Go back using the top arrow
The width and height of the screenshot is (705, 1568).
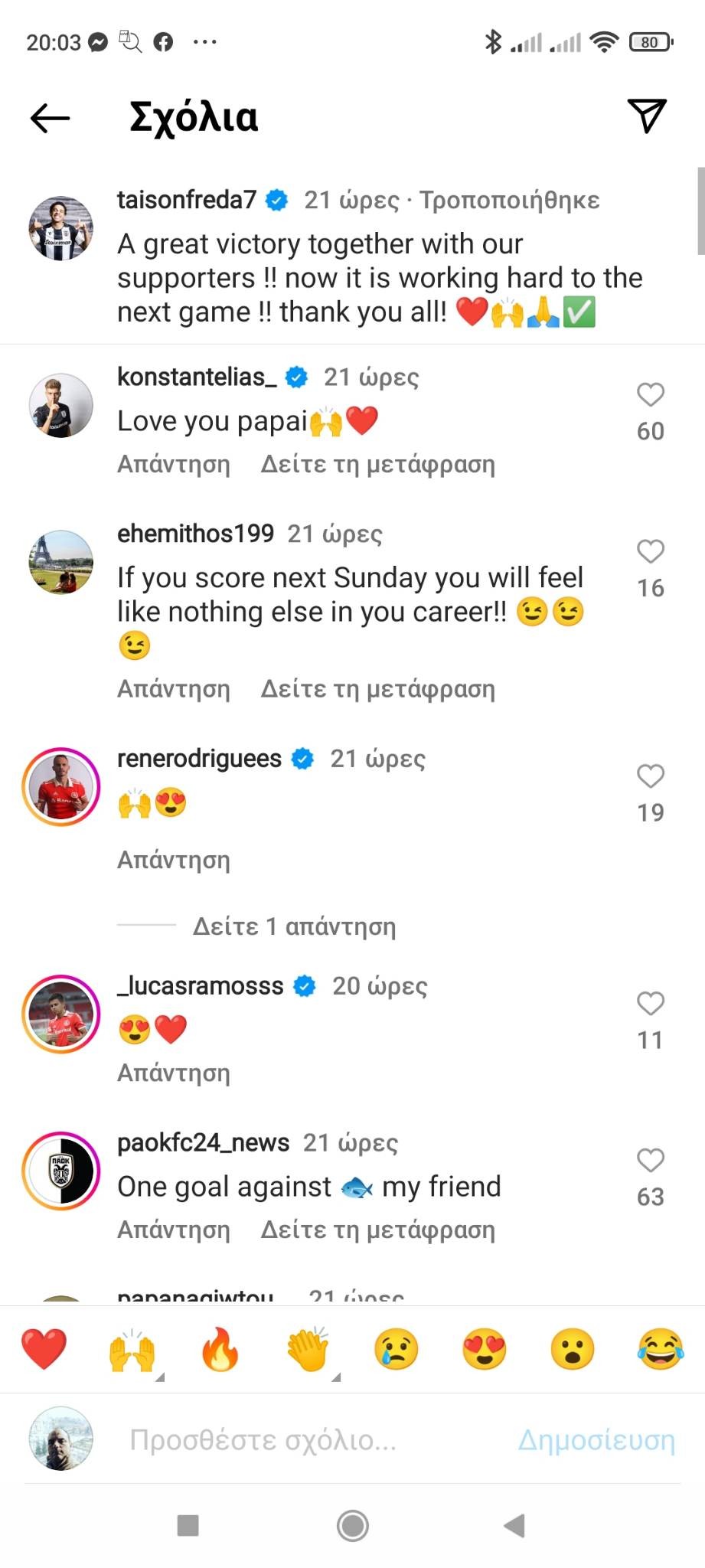tap(50, 118)
